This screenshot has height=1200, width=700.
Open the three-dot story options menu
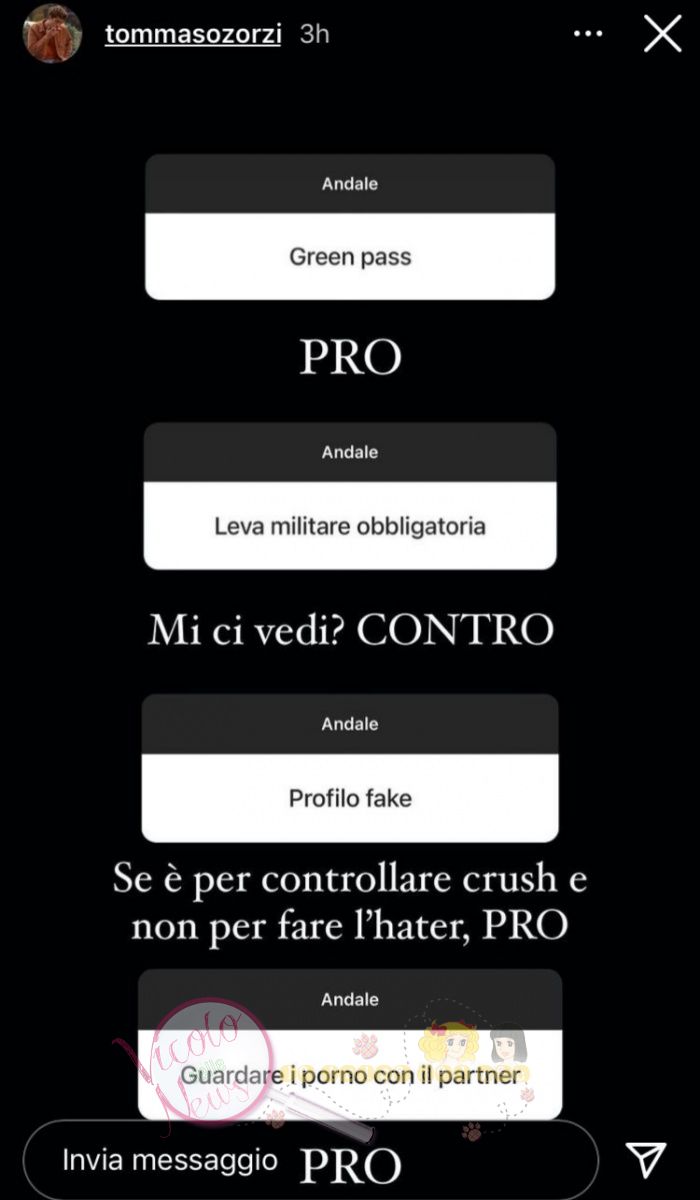588,34
